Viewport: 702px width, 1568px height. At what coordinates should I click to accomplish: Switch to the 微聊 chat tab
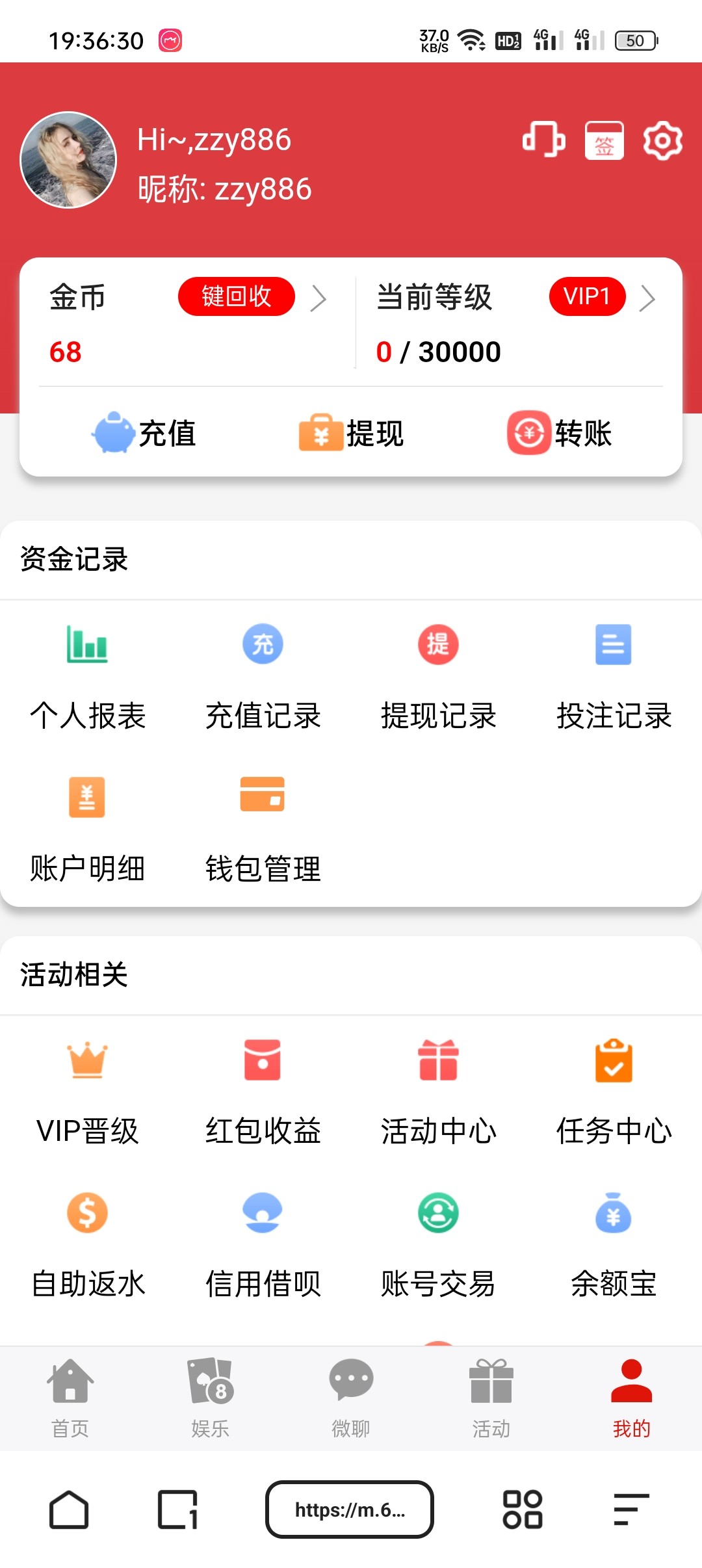tap(351, 1398)
